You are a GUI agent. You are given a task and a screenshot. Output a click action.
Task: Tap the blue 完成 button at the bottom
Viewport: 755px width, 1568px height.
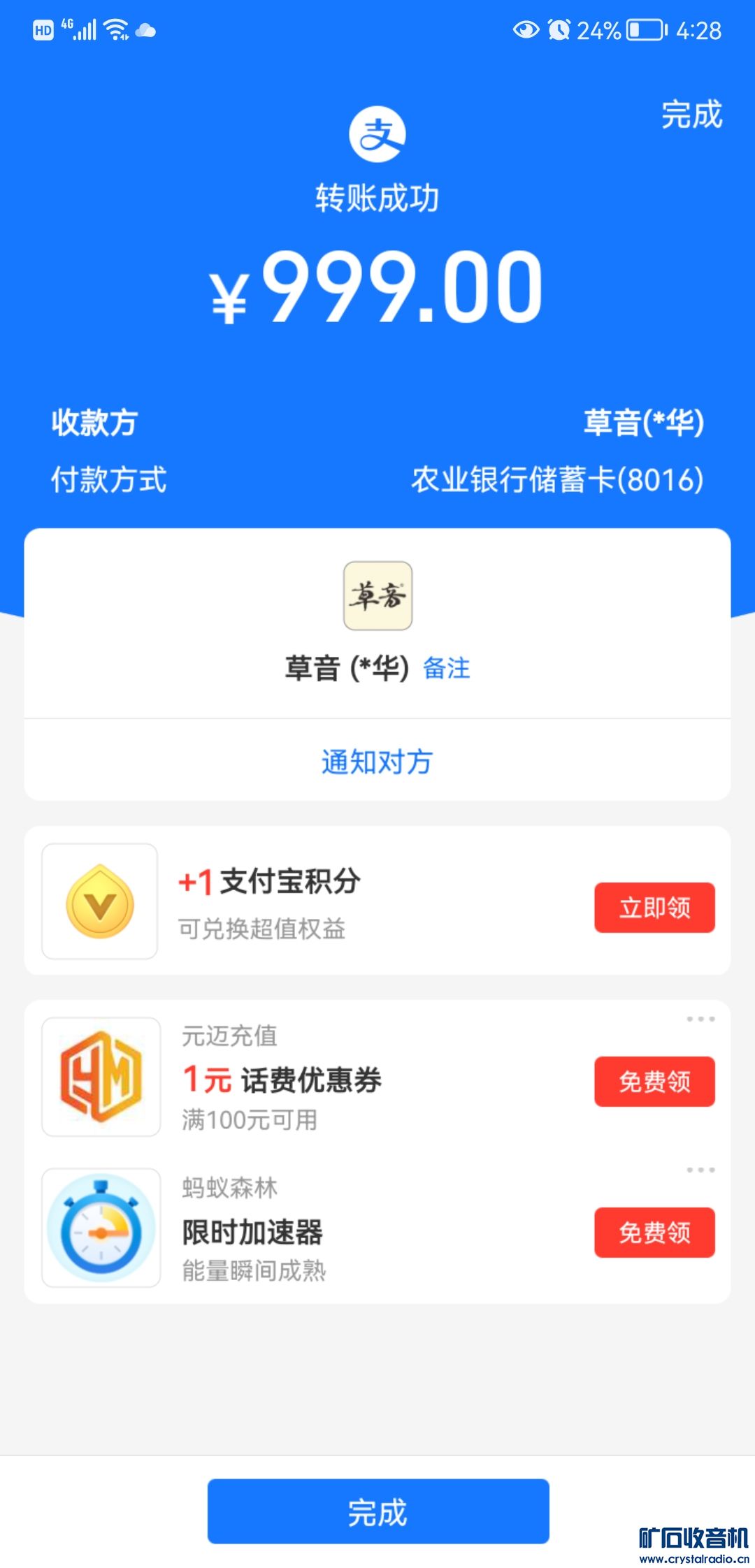click(378, 1511)
